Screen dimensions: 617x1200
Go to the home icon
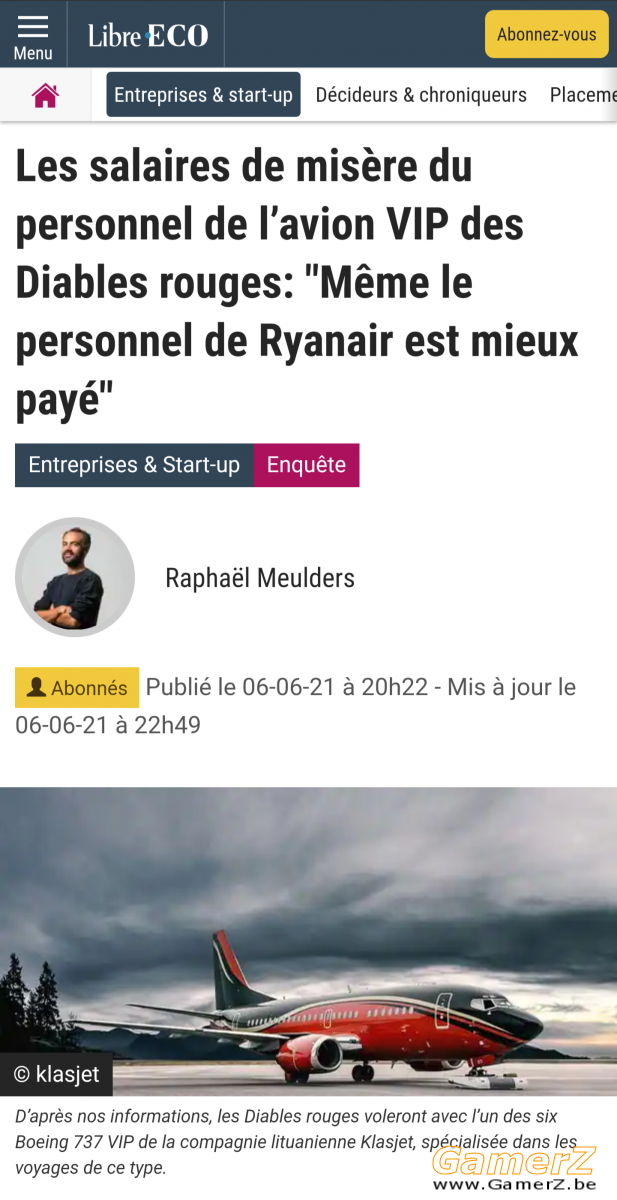tap(45, 95)
